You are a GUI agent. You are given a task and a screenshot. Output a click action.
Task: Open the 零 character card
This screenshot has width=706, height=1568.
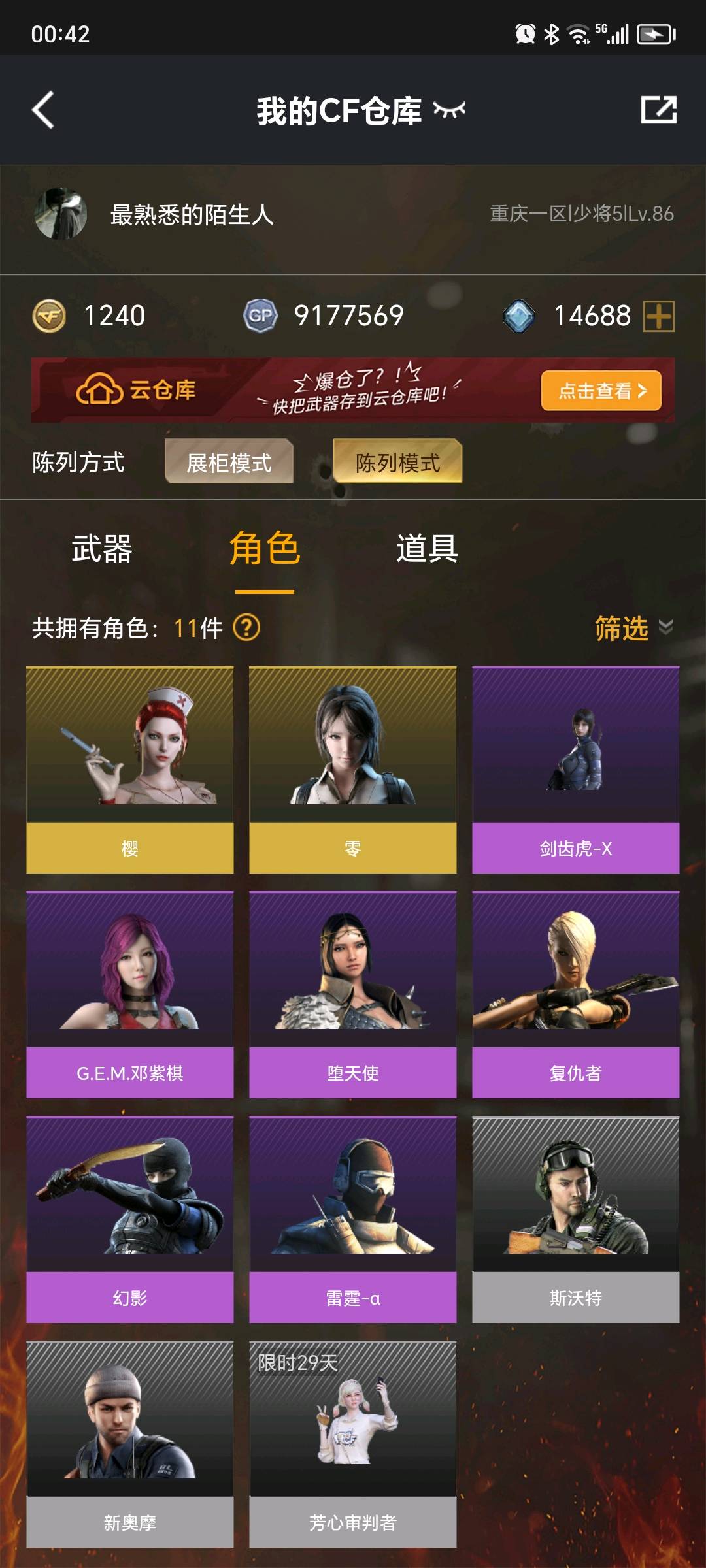pos(352,770)
